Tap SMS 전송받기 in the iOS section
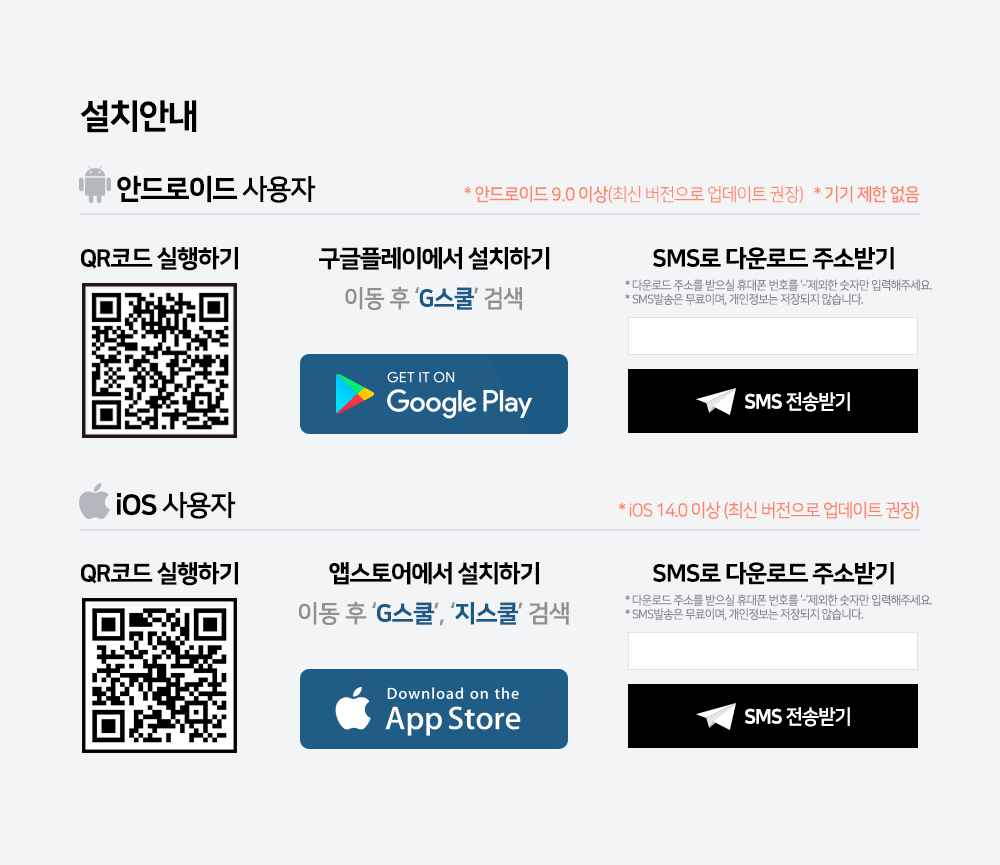This screenshot has height=865, width=1000. click(772, 716)
